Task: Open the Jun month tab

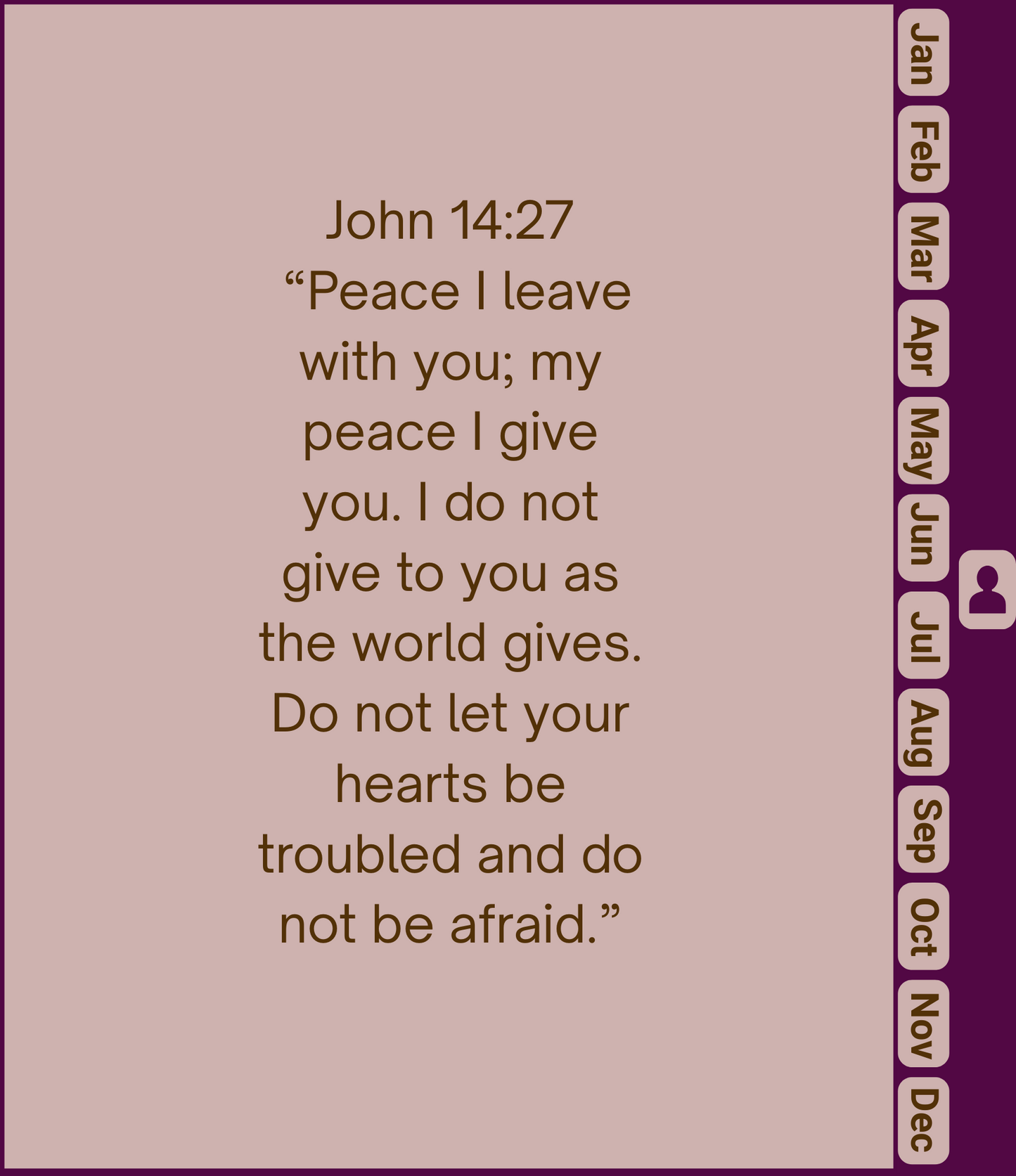Action: (x=922, y=538)
